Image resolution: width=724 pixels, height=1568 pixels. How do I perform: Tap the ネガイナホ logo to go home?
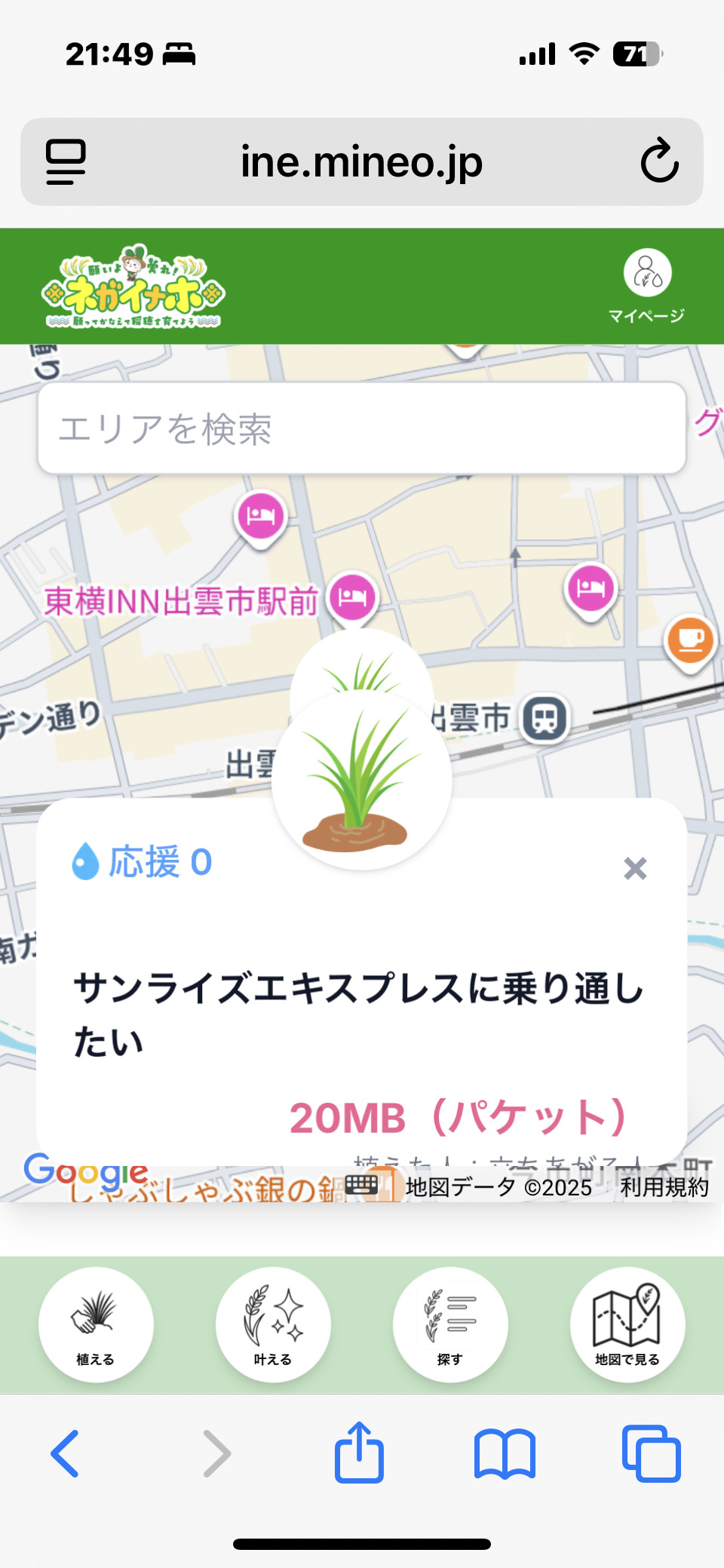(133, 287)
